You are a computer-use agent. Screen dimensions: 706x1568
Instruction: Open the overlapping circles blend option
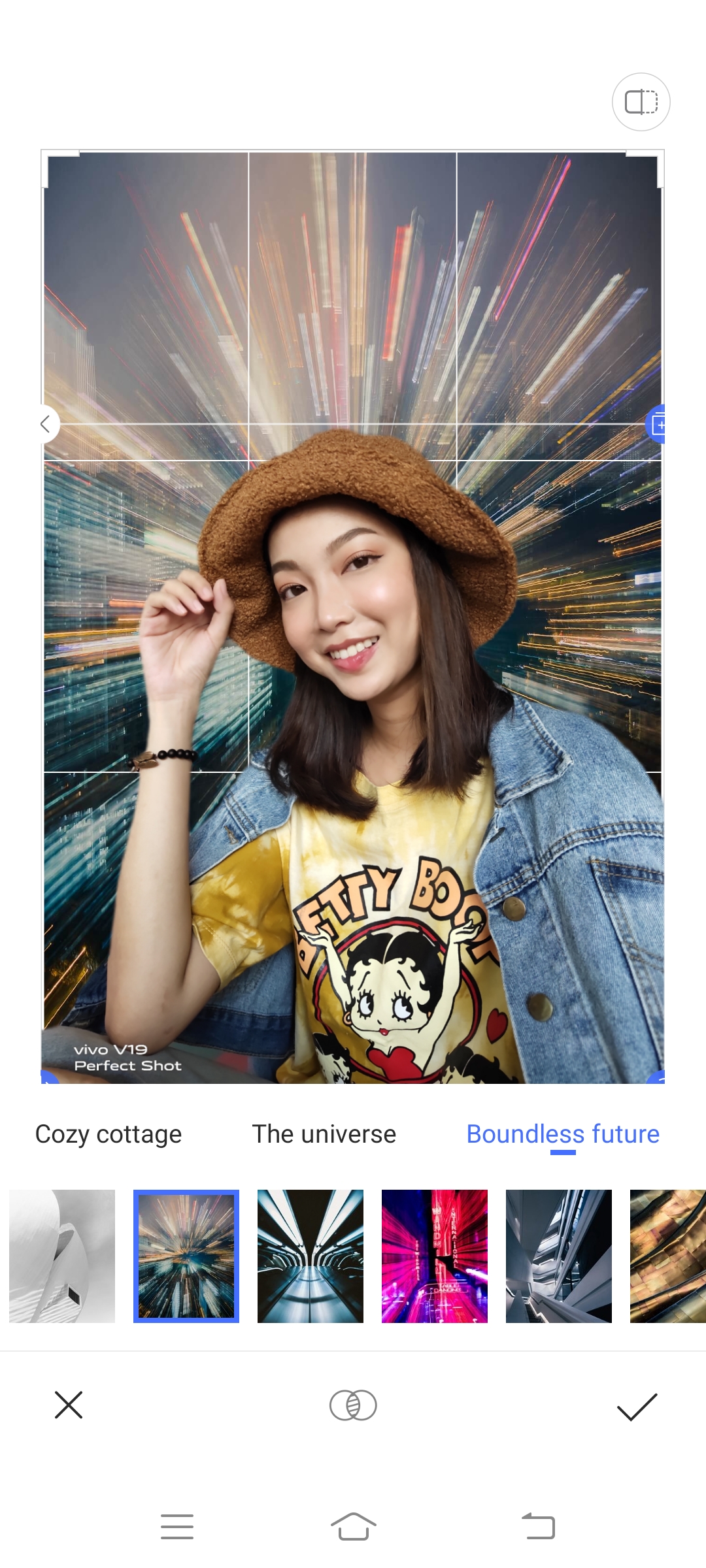[353, 1405]
